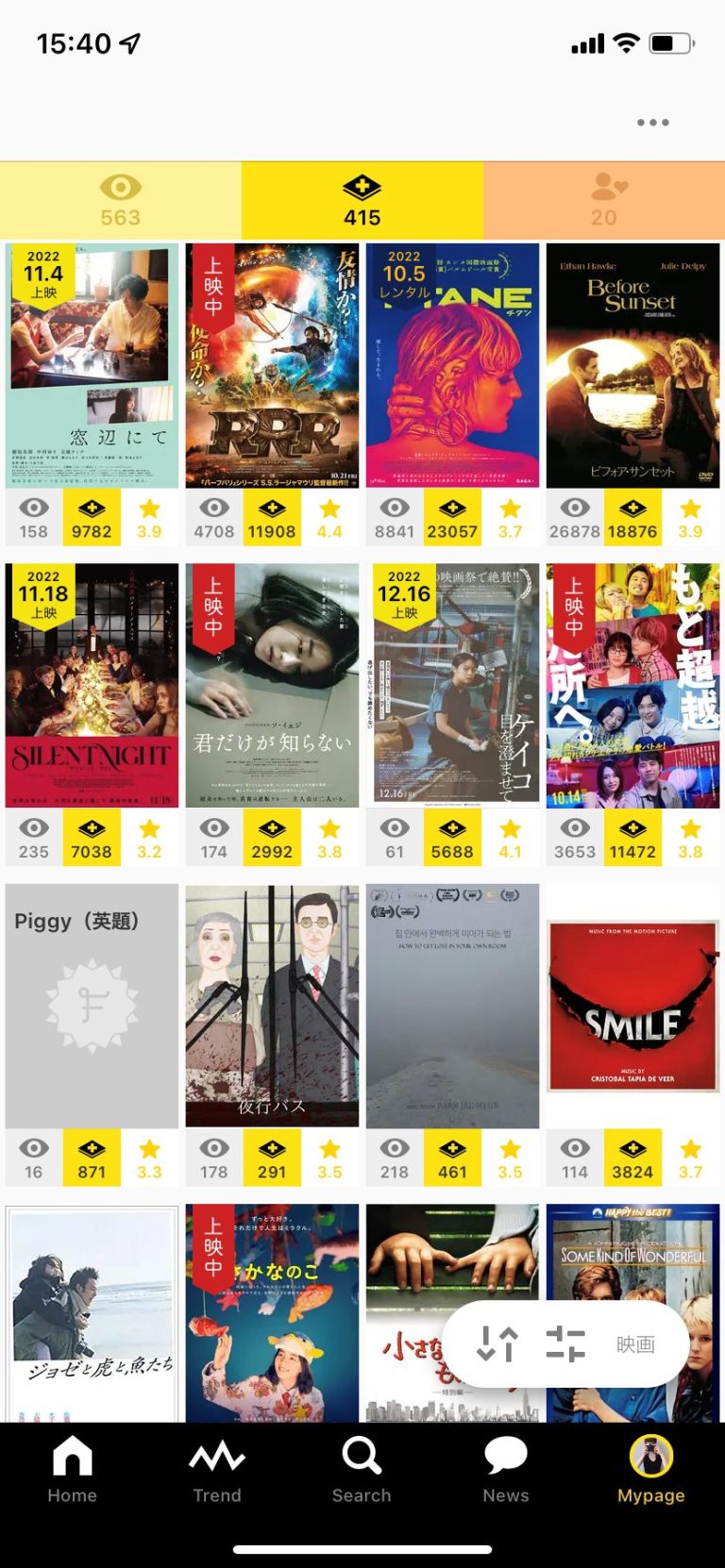Screen dimensions: 725x1568
Task: Tap the 3.7 star rating on チアン
Action: [x=511, y=516]
